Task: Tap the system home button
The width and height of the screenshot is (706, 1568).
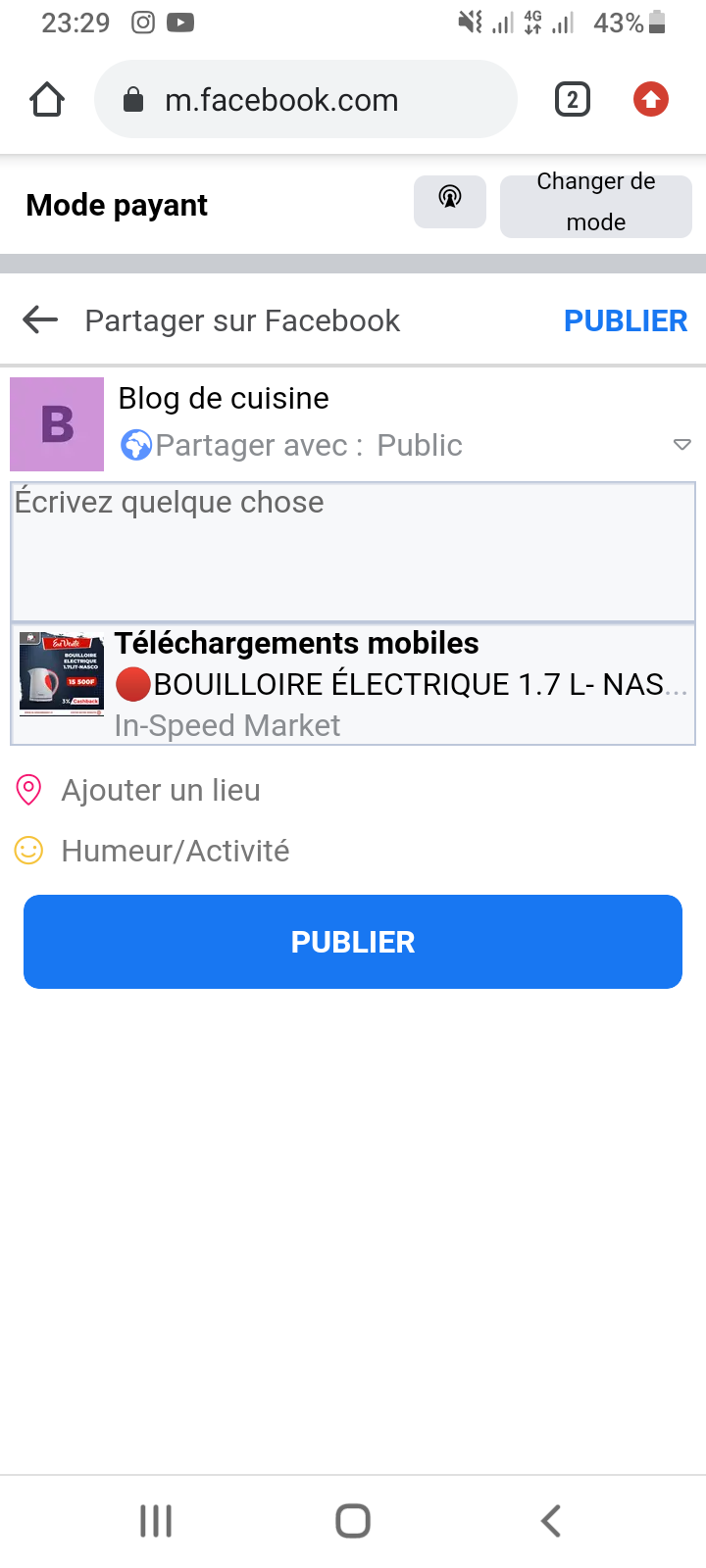Action: tap(353, 1521)
